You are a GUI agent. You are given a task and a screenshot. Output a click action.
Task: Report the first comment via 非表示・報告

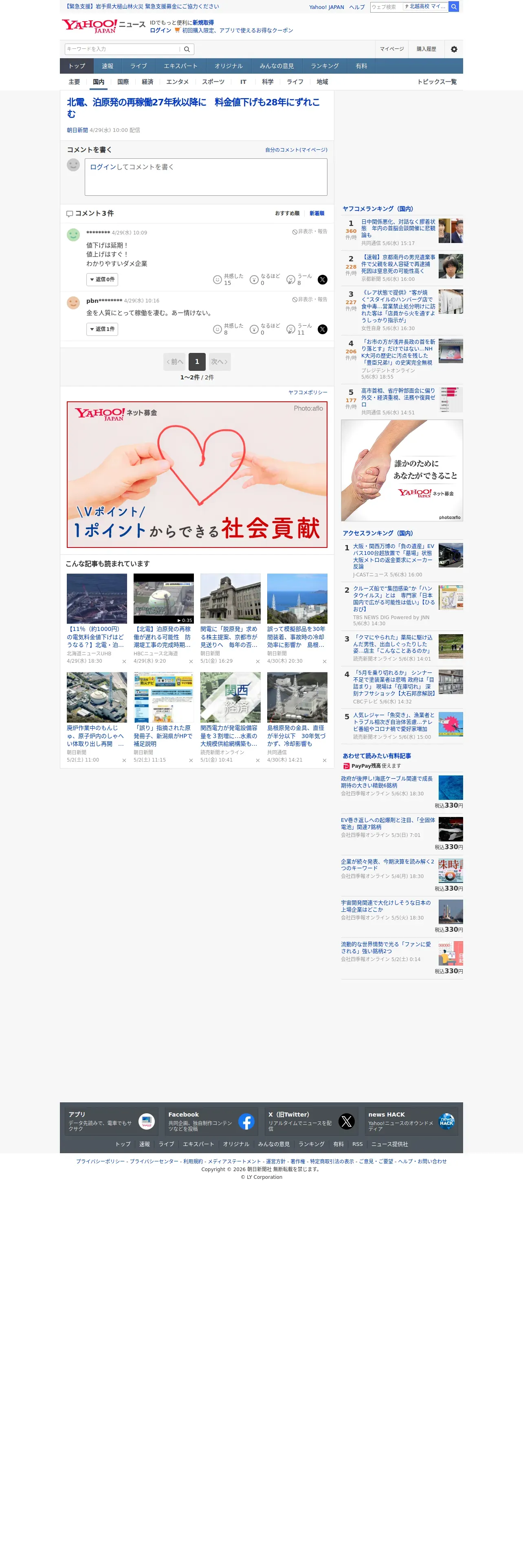310,232
